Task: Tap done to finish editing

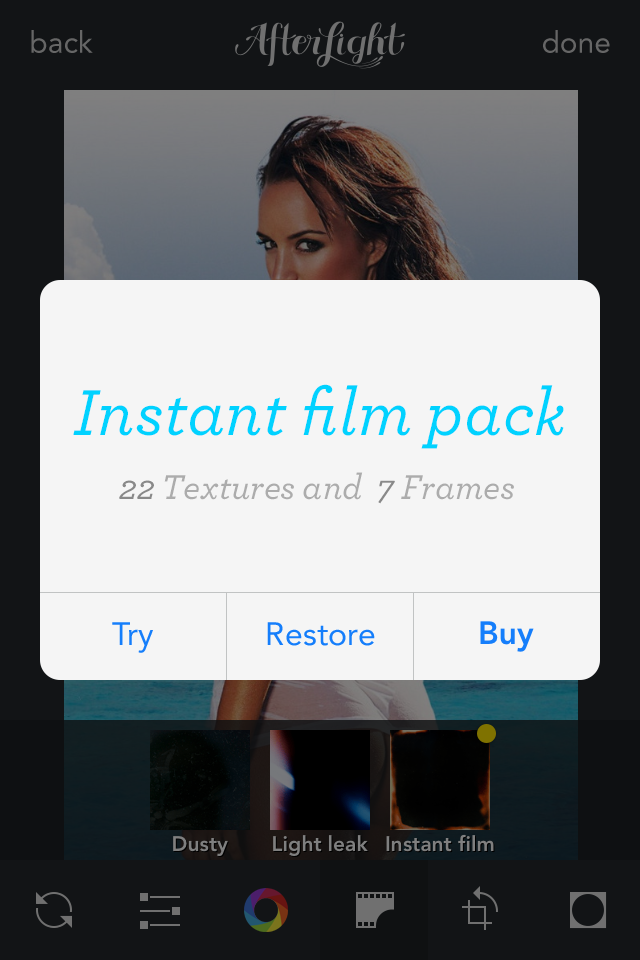Action: pyautogui.click(x=575, y=43)
